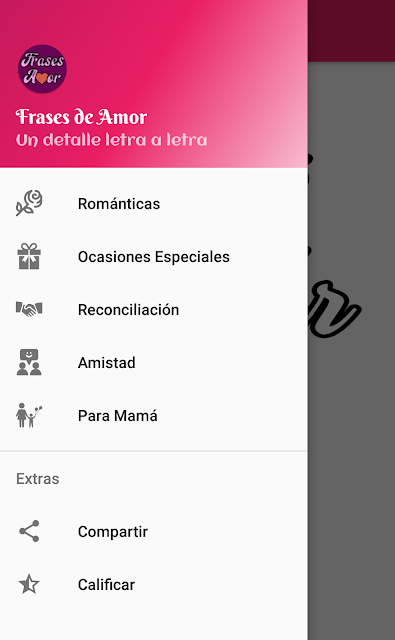
Task: Choose Calificar to rate the app
Action: [x=154, y=584]
